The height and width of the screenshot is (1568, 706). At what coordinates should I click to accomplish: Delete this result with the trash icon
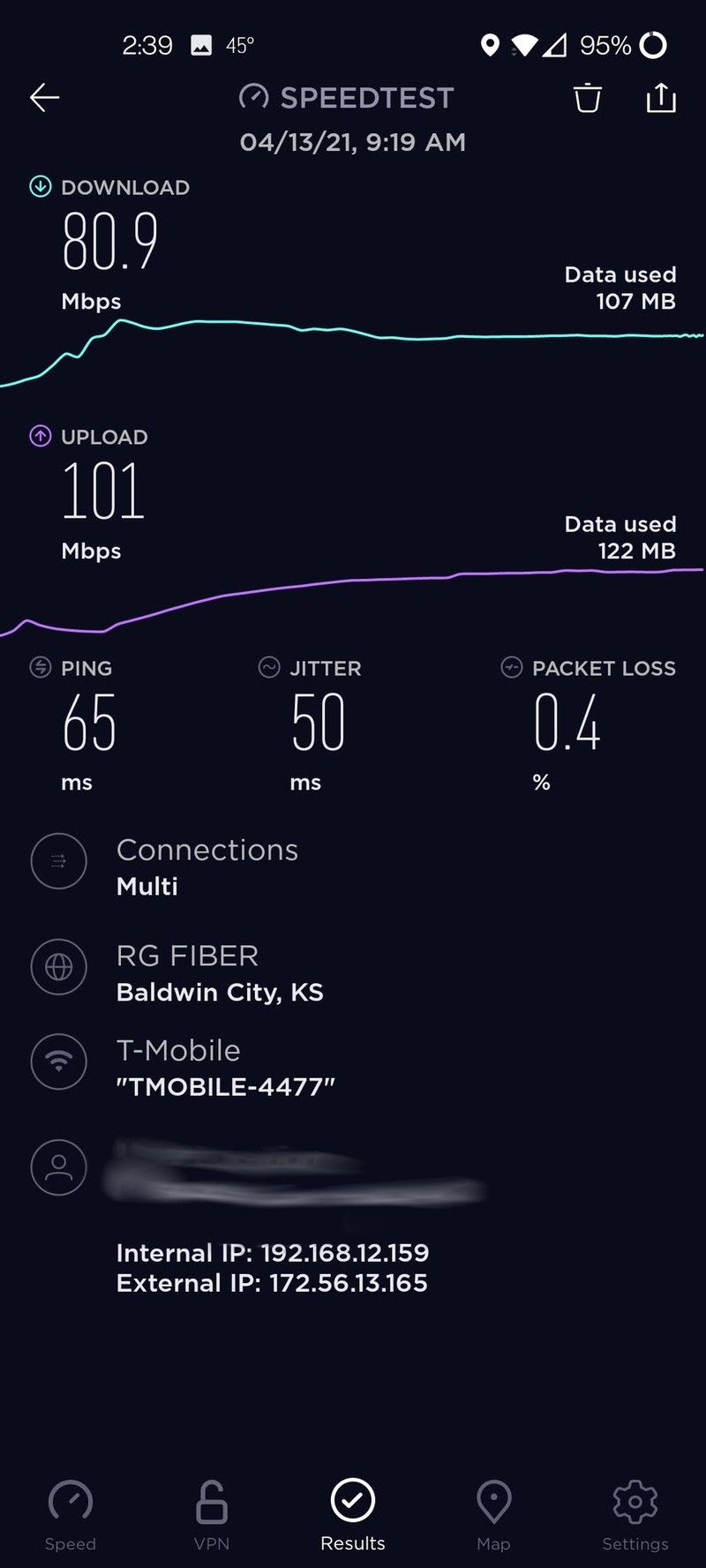[x=587, y=99]
